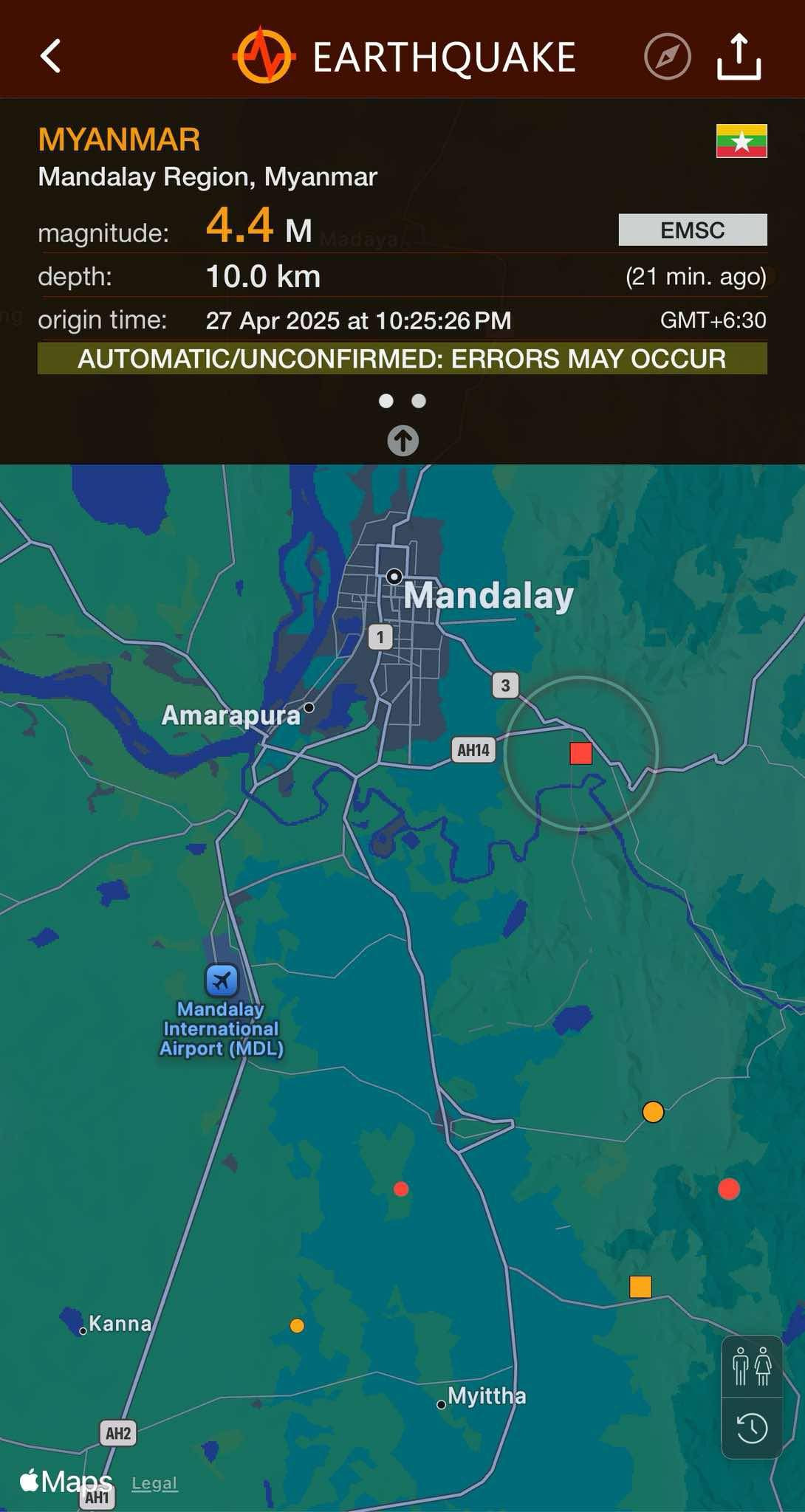This screenshot has height=1512, width=805.
Task: Open the Legal link on the map
Action: [154, 1483]
